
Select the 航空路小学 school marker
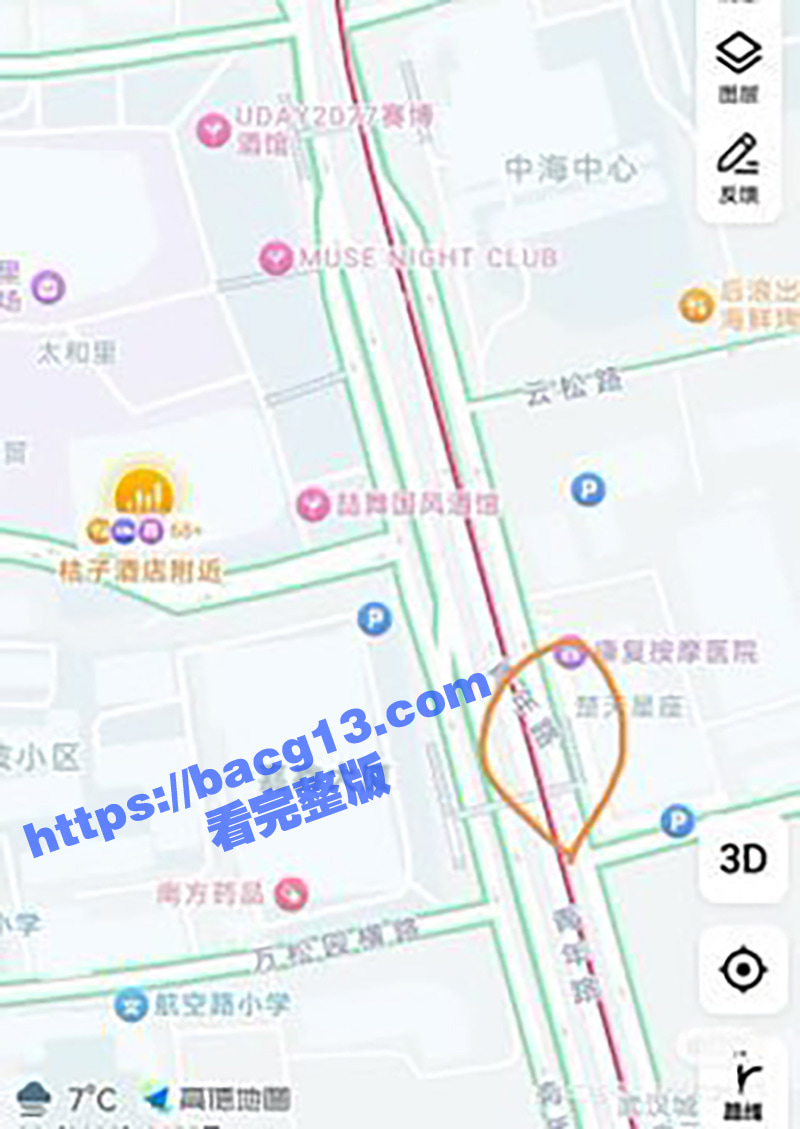[x=131, y=1004]
